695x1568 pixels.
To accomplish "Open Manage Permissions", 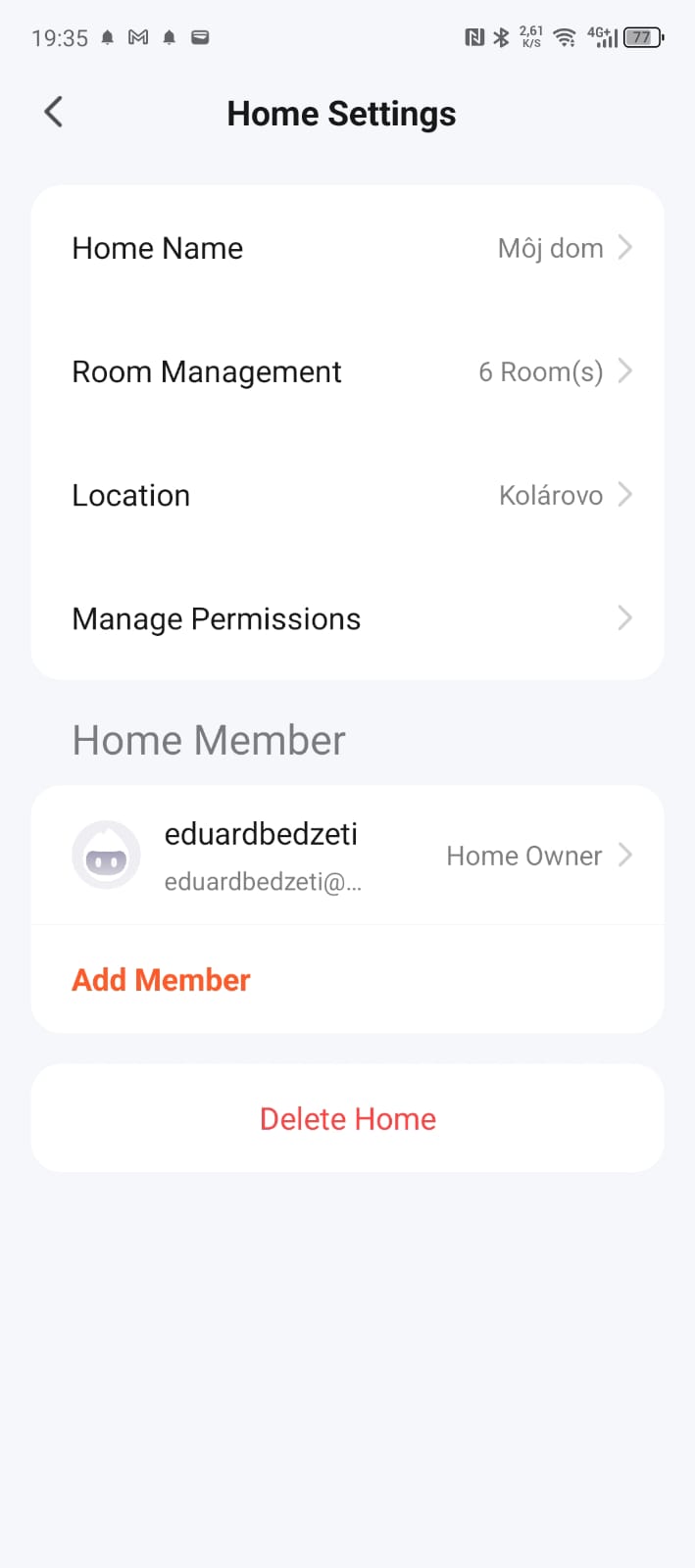I will tap(348, 618).
